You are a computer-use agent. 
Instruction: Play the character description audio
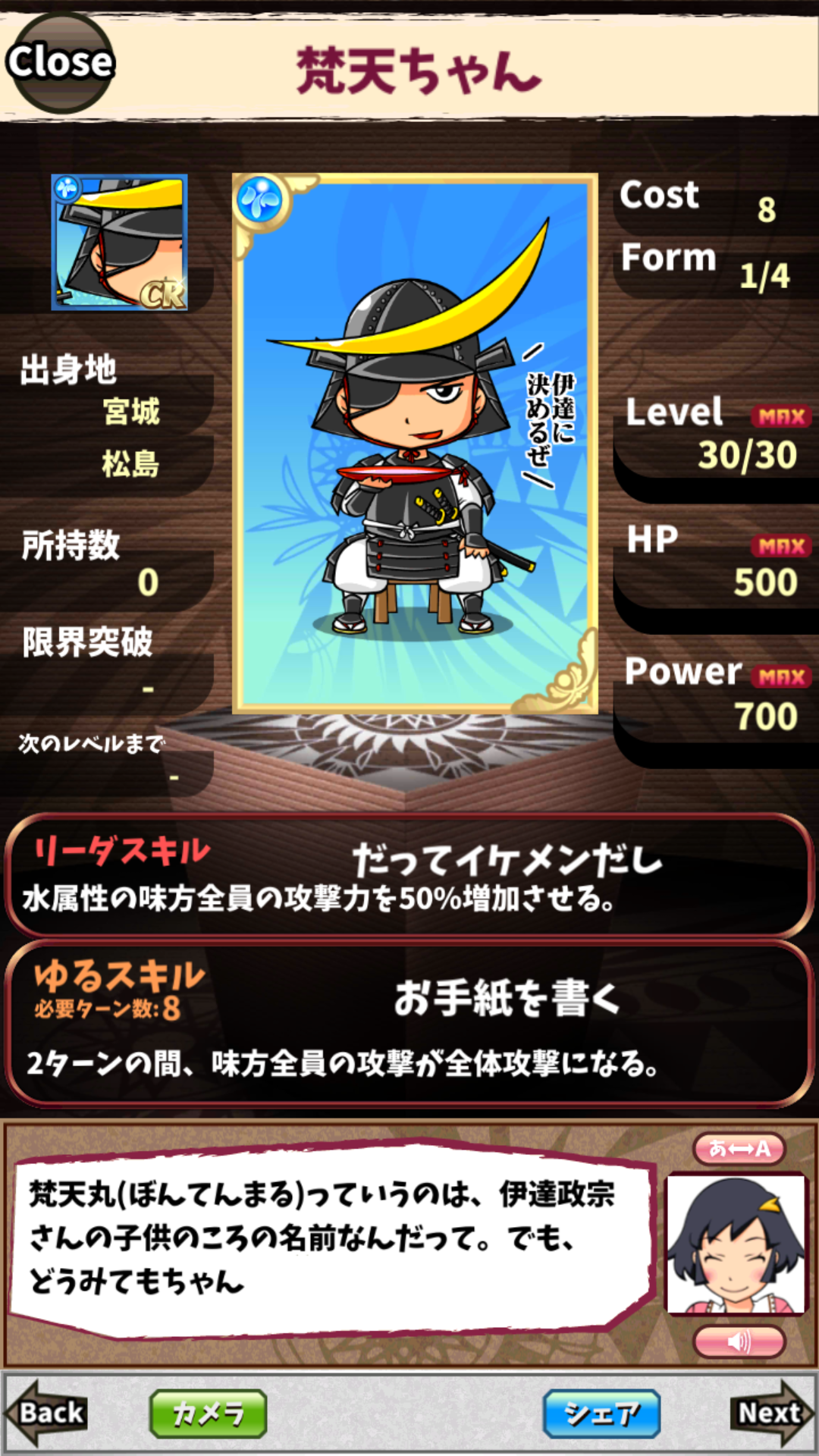pos(739,1341)
